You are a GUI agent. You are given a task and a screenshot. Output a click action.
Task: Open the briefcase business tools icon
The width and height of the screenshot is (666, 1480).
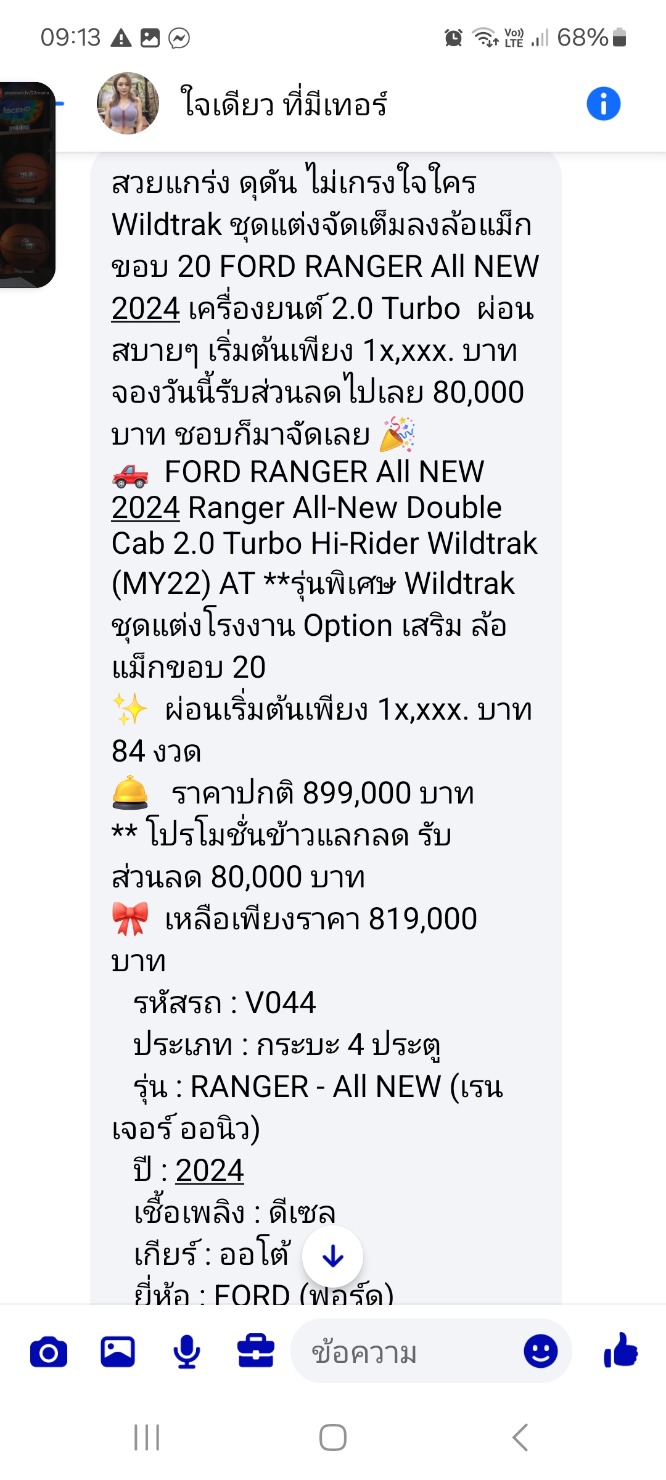(x=256, y=1353)
